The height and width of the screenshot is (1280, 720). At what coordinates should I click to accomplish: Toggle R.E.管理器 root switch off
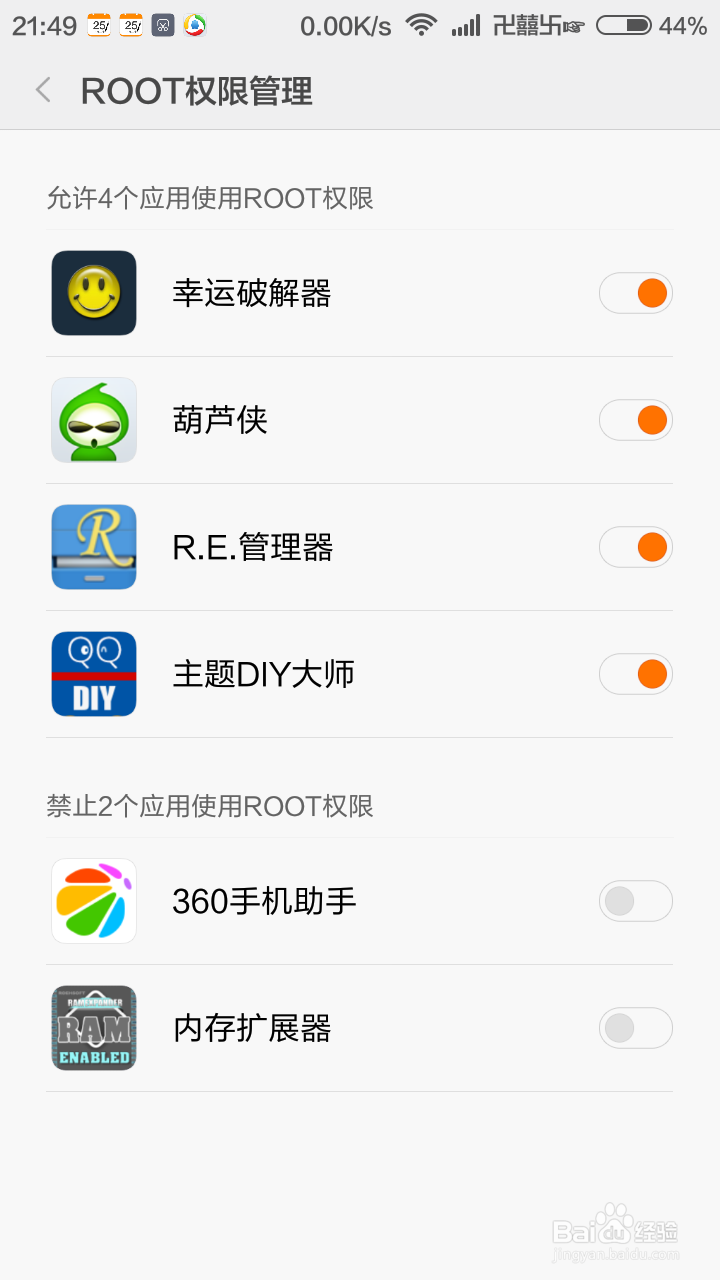coord(636,547)
